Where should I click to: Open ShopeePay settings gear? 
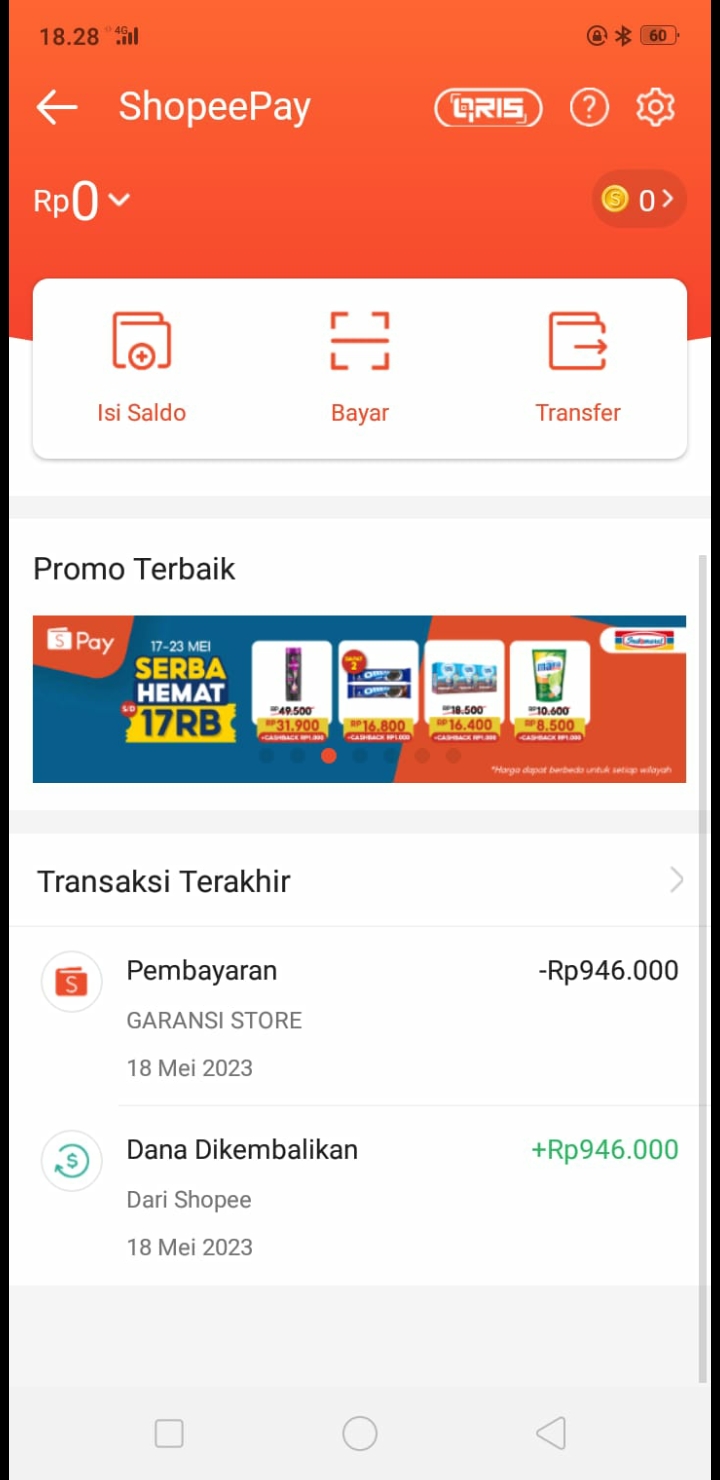point(656,107)
